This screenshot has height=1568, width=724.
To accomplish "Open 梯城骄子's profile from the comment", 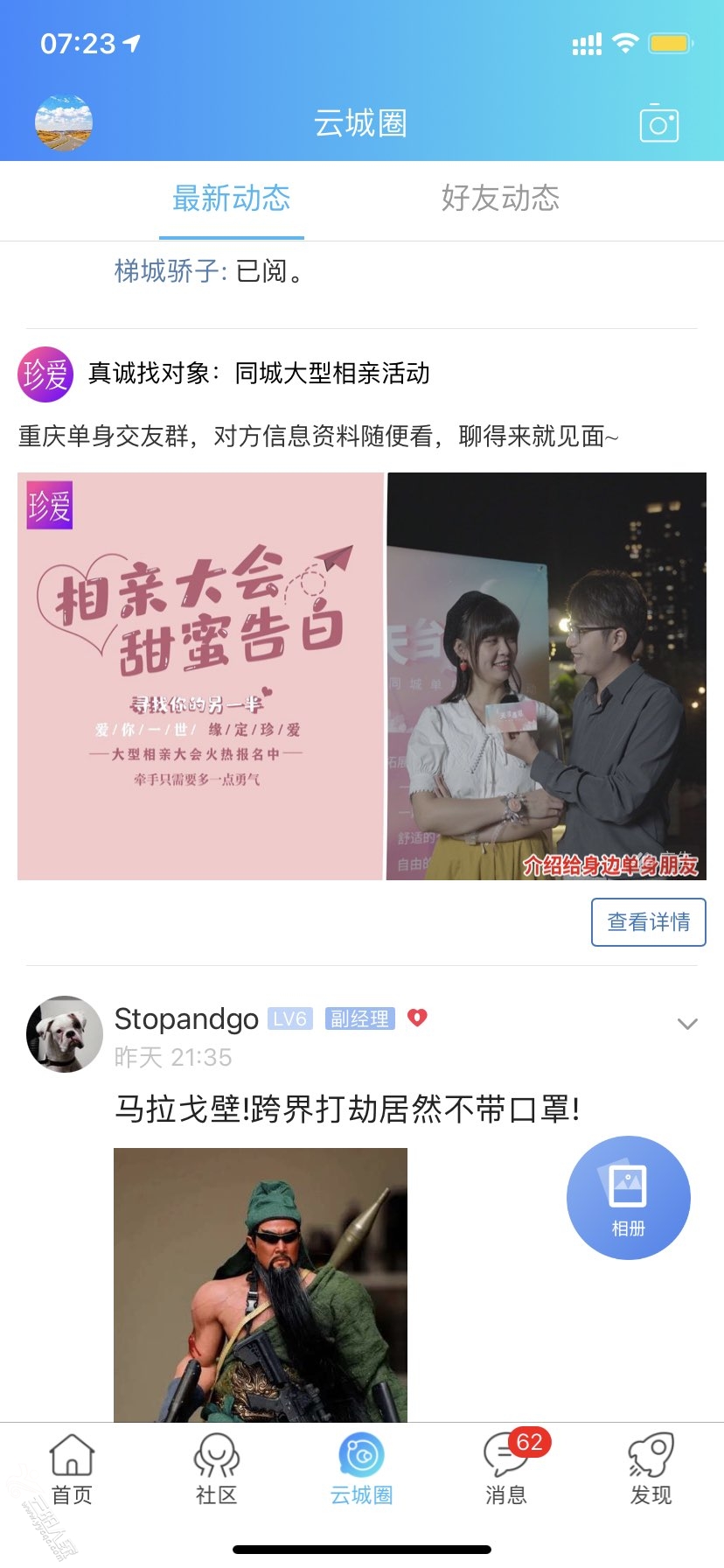I will pyautogui.click(x=168, y=271).
